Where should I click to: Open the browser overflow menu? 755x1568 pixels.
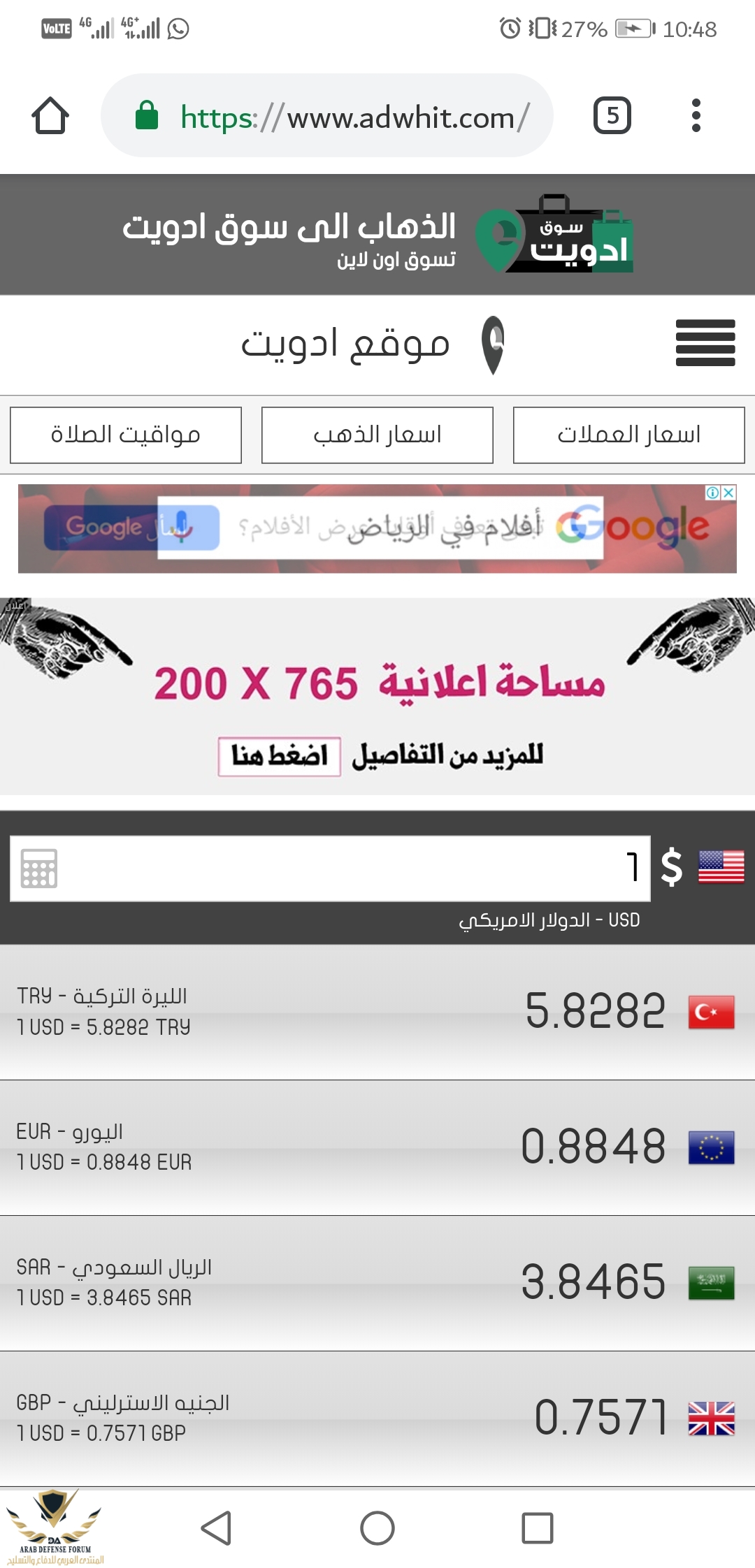(695, 116)
